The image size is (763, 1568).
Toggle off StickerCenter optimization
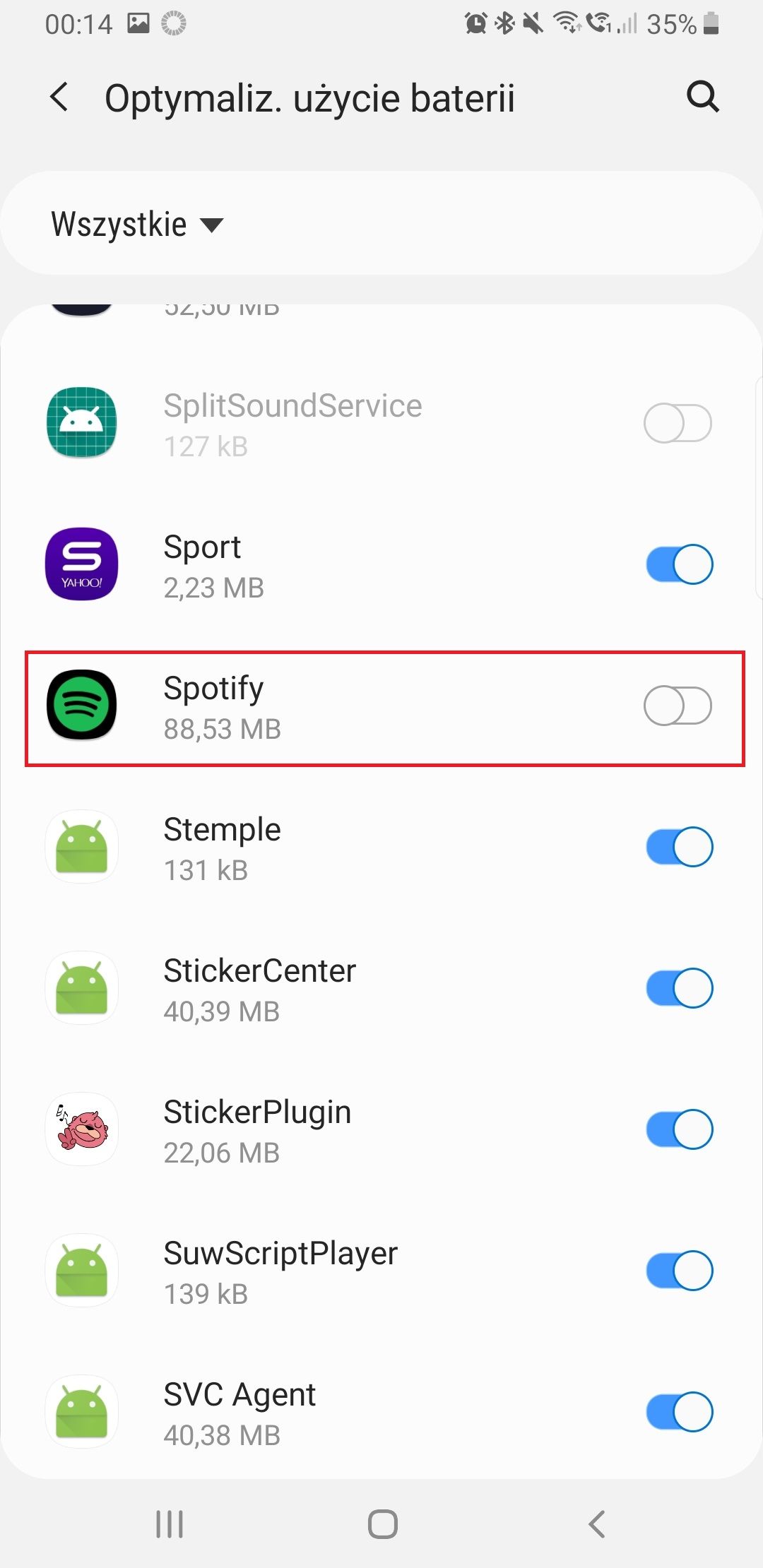click(678, 988)
